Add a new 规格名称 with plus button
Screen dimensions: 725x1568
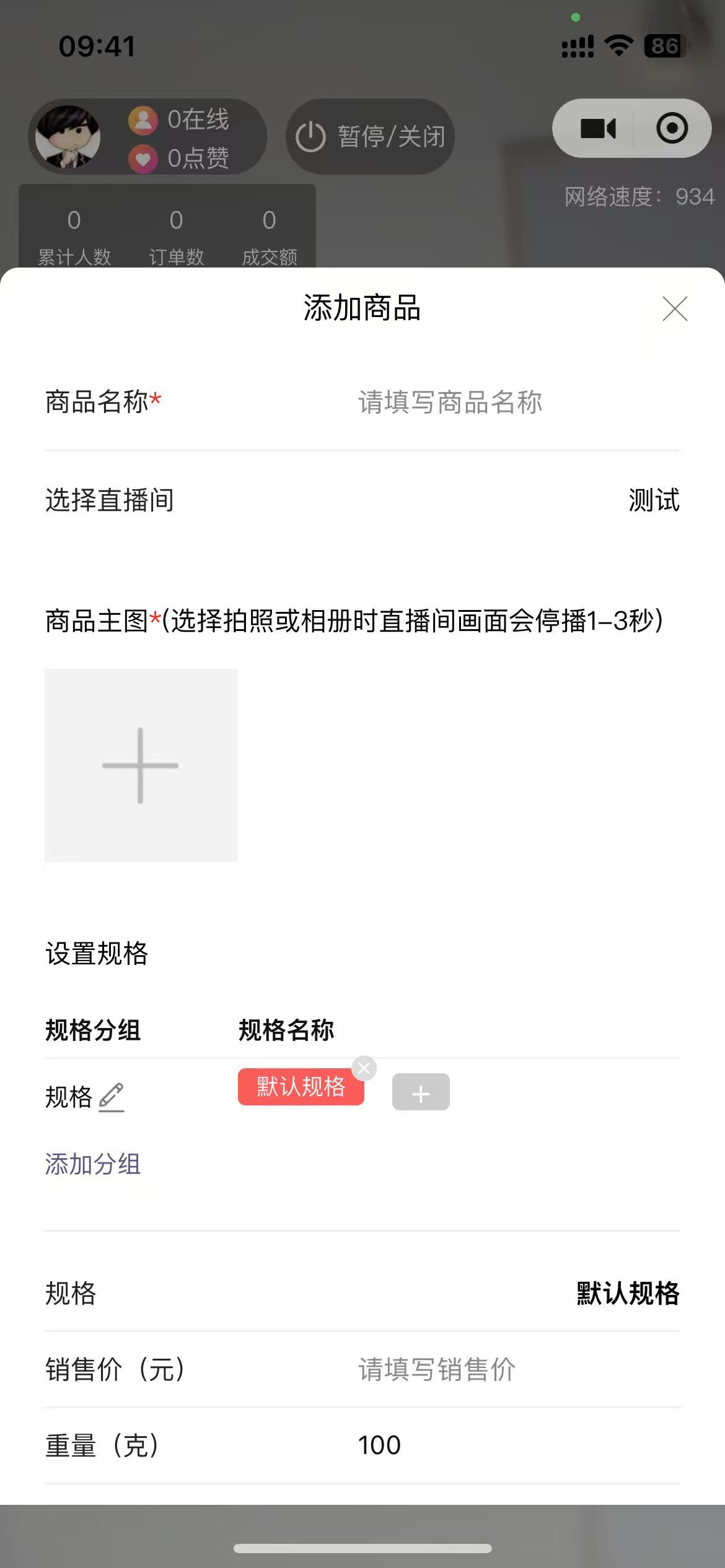(421, 1092)
